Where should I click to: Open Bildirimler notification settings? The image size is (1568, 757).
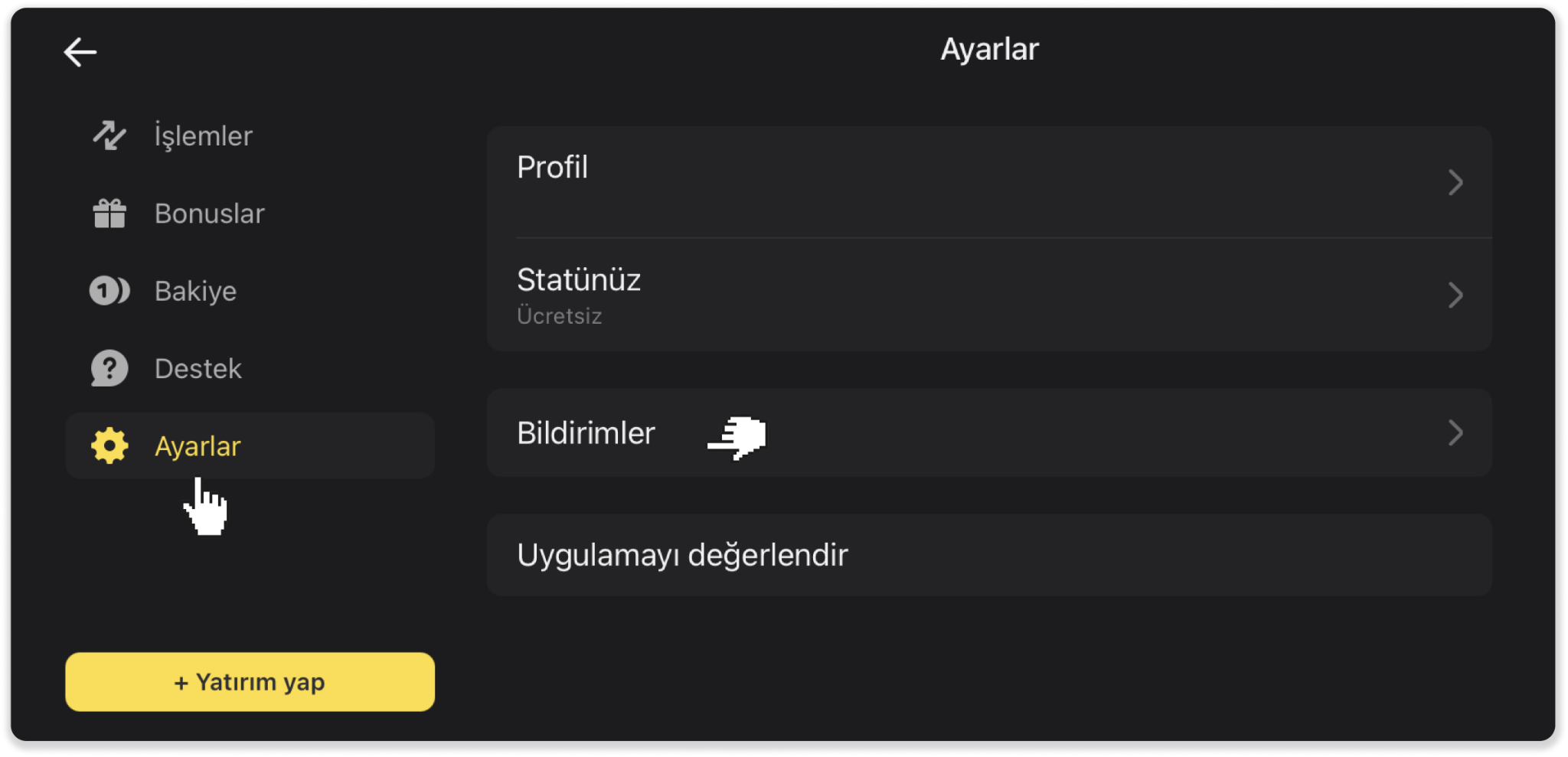pos(988,433)
